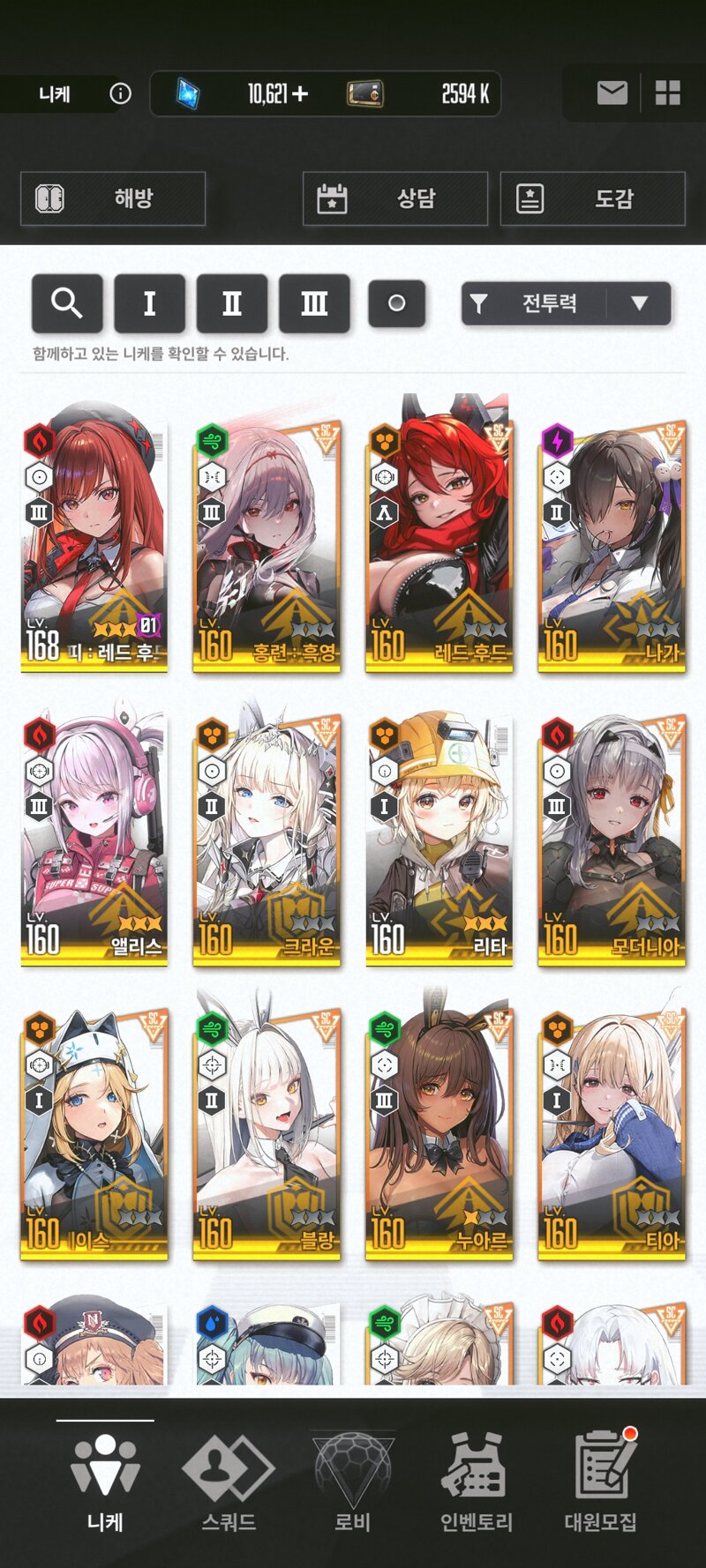This screenshot has height=1568, width=706.
Task: Open the 도감 encyclopedia button
Action: click(x=593, y=198)
